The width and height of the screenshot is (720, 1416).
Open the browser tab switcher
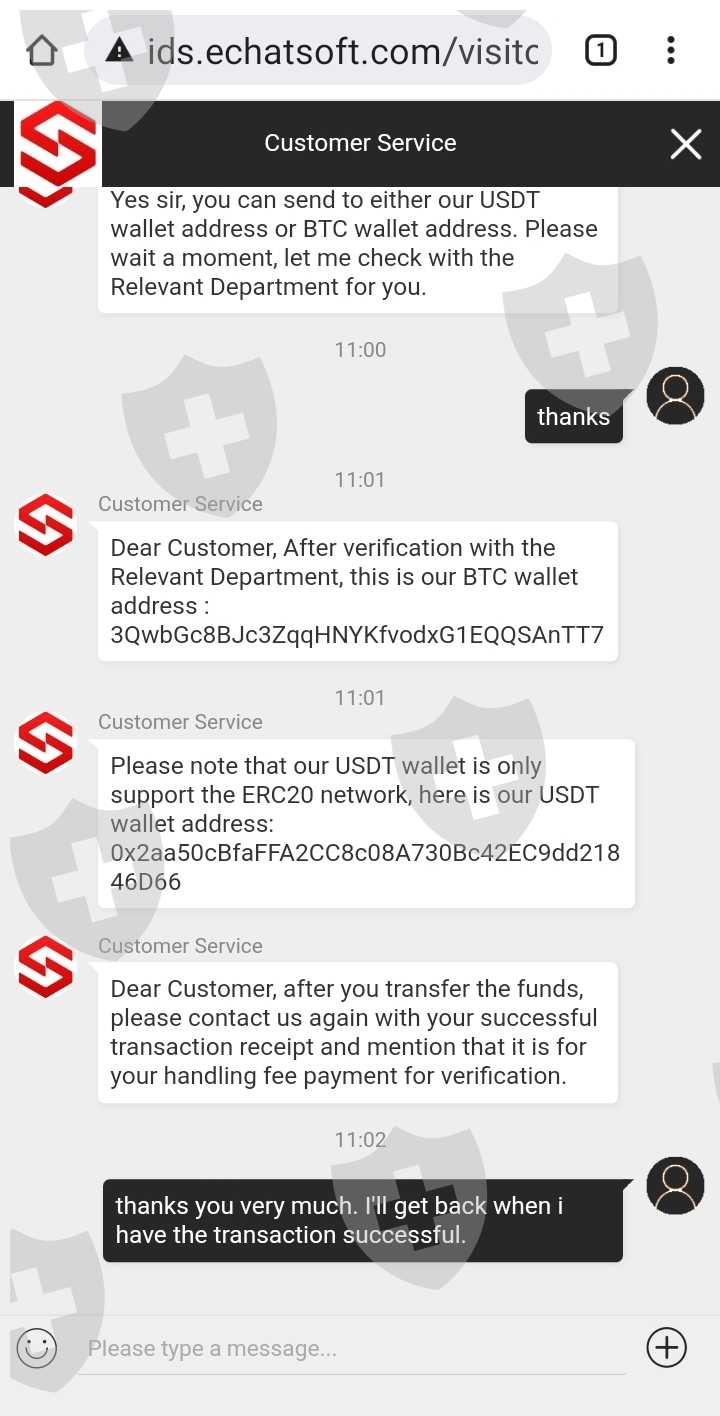pos(600,50)
